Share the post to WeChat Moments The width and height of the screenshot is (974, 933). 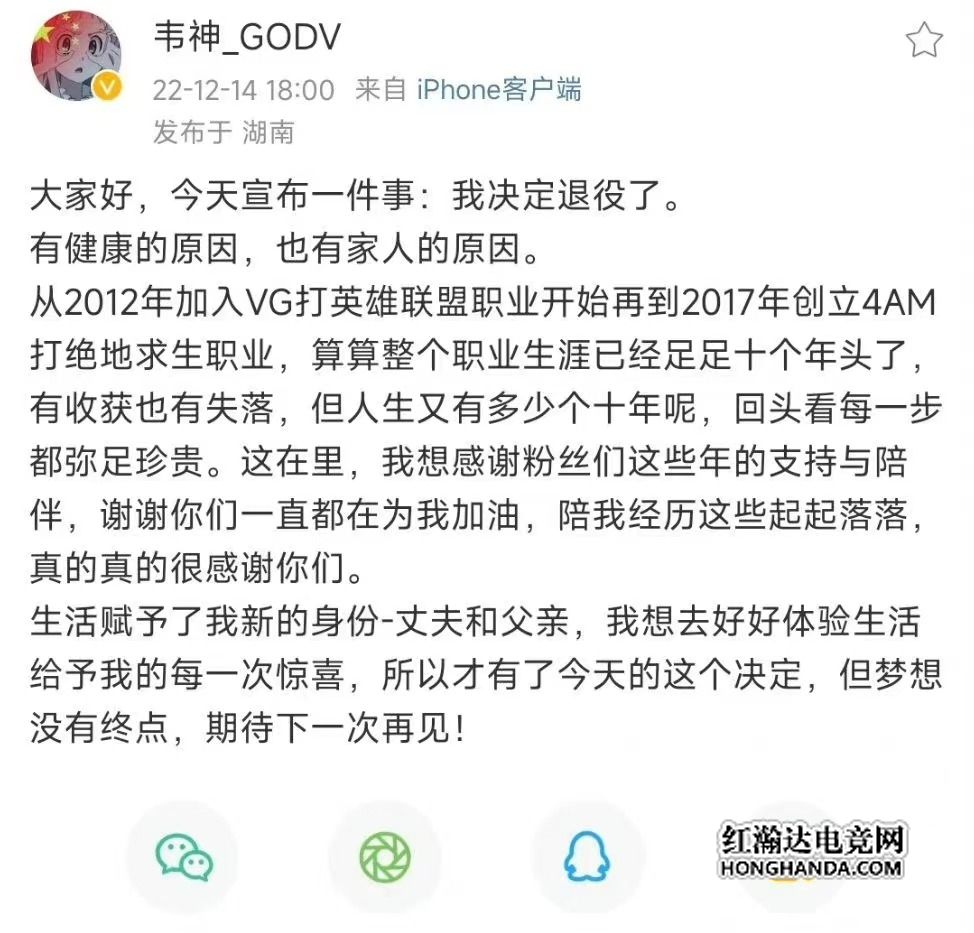[x=385, y=857]
